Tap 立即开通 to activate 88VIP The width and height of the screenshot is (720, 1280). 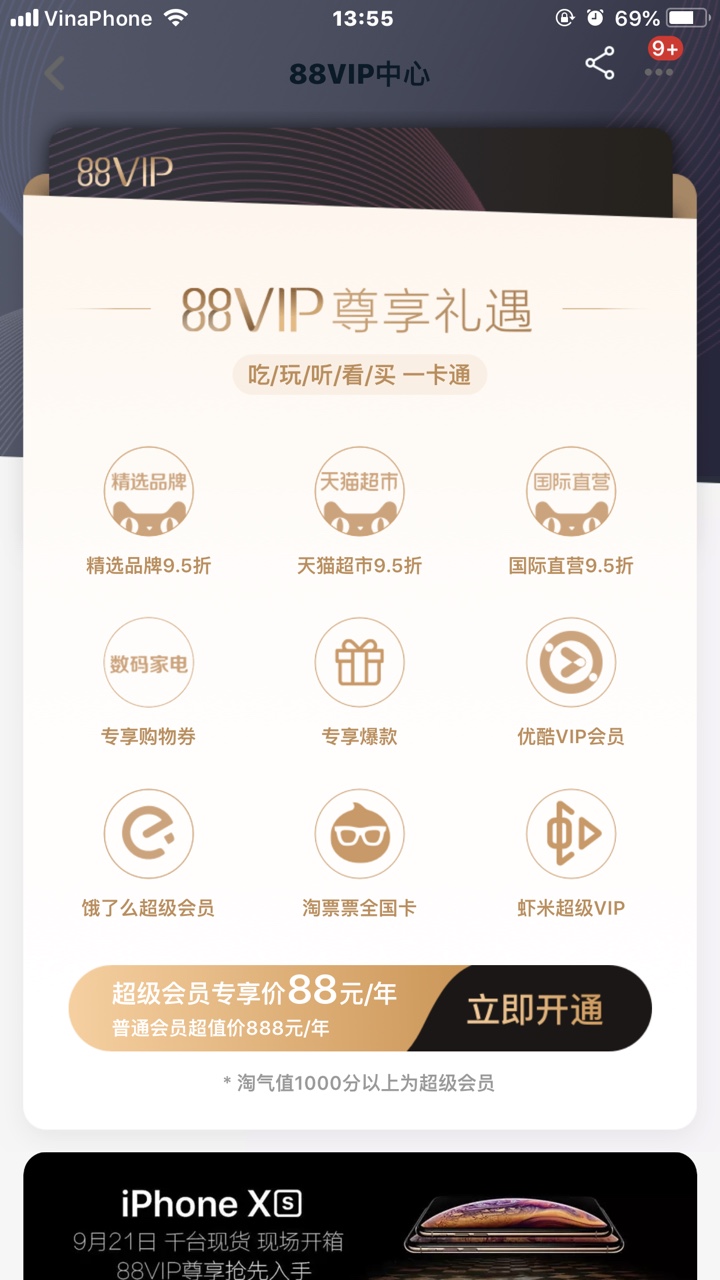tap(535, 1008)
